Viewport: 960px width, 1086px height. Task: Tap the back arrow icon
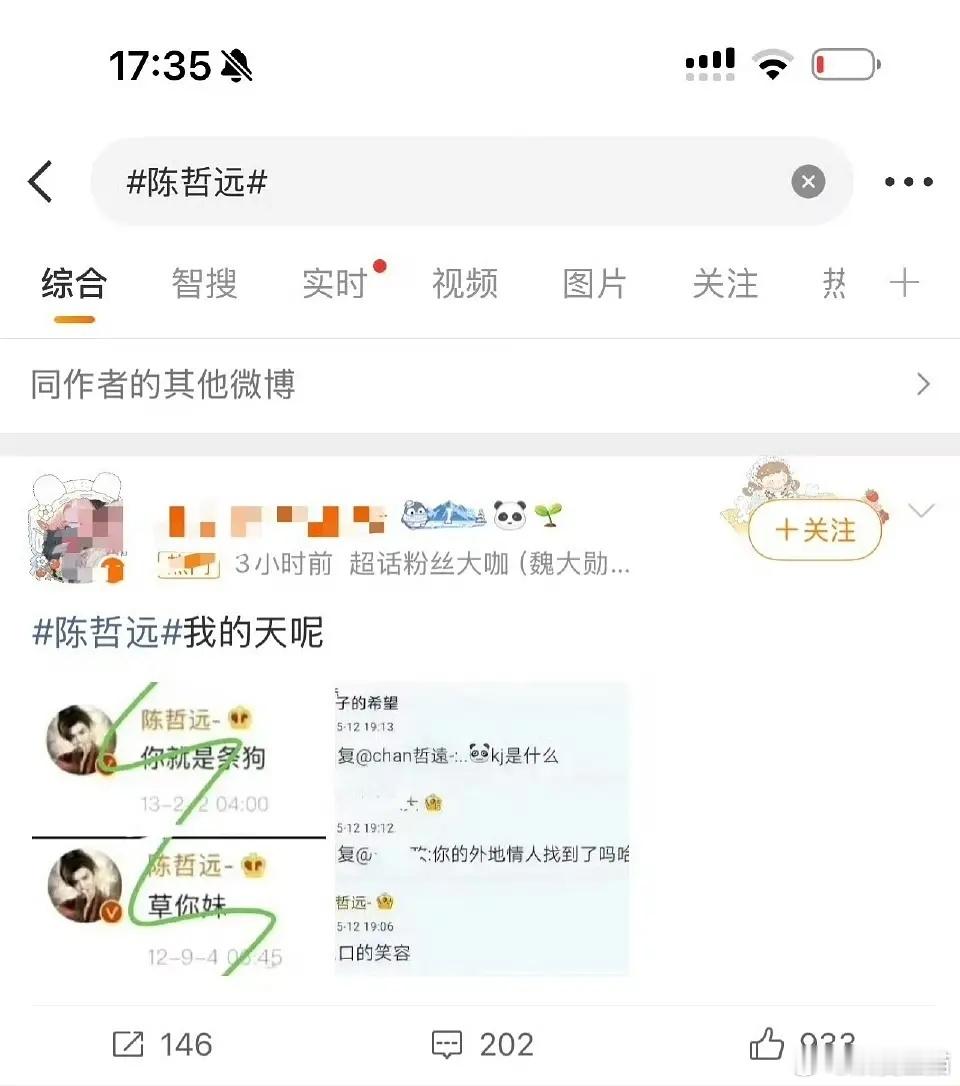(x=40, y=181)
